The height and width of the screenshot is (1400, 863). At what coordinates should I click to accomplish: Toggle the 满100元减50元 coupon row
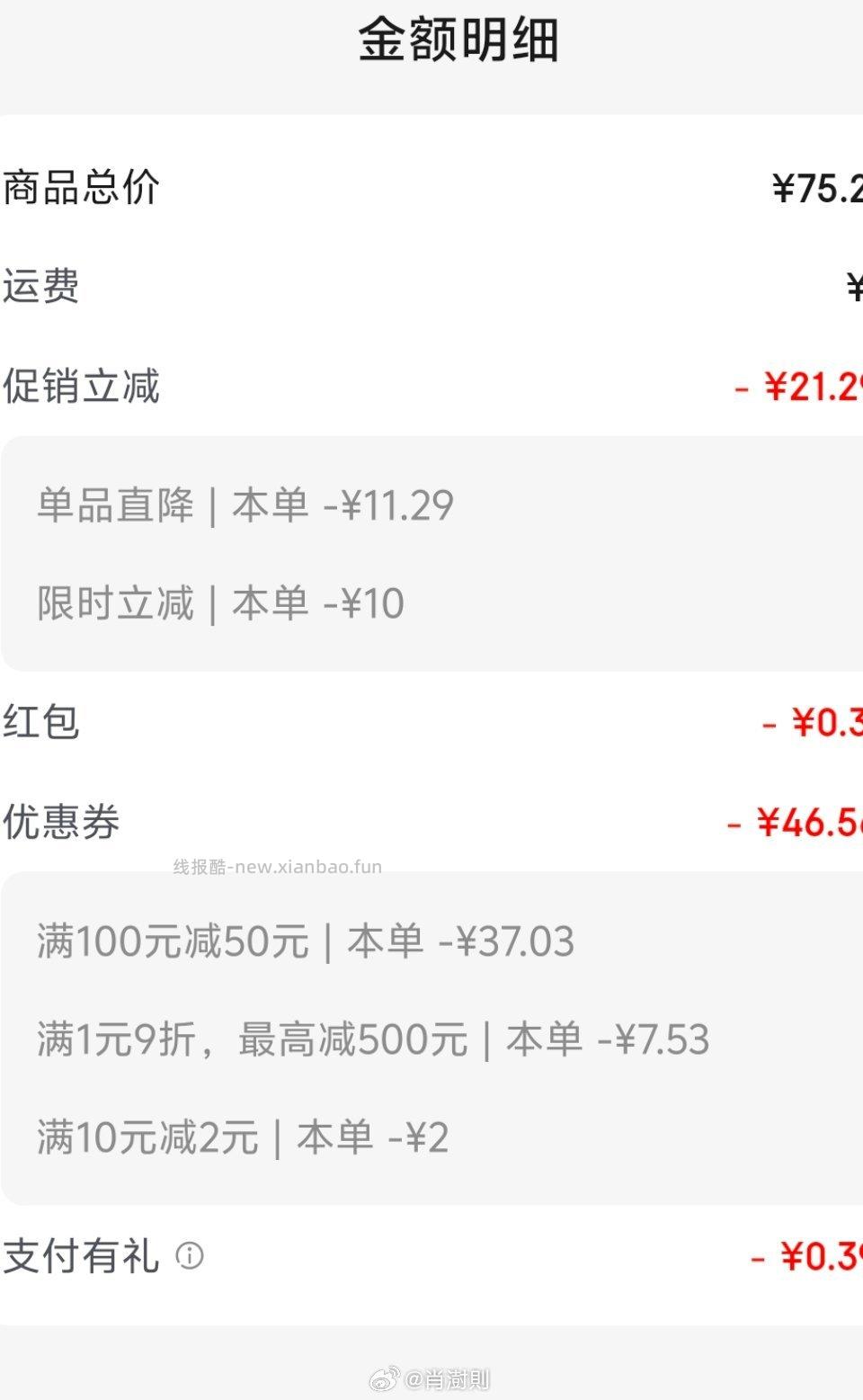point(306,941)
